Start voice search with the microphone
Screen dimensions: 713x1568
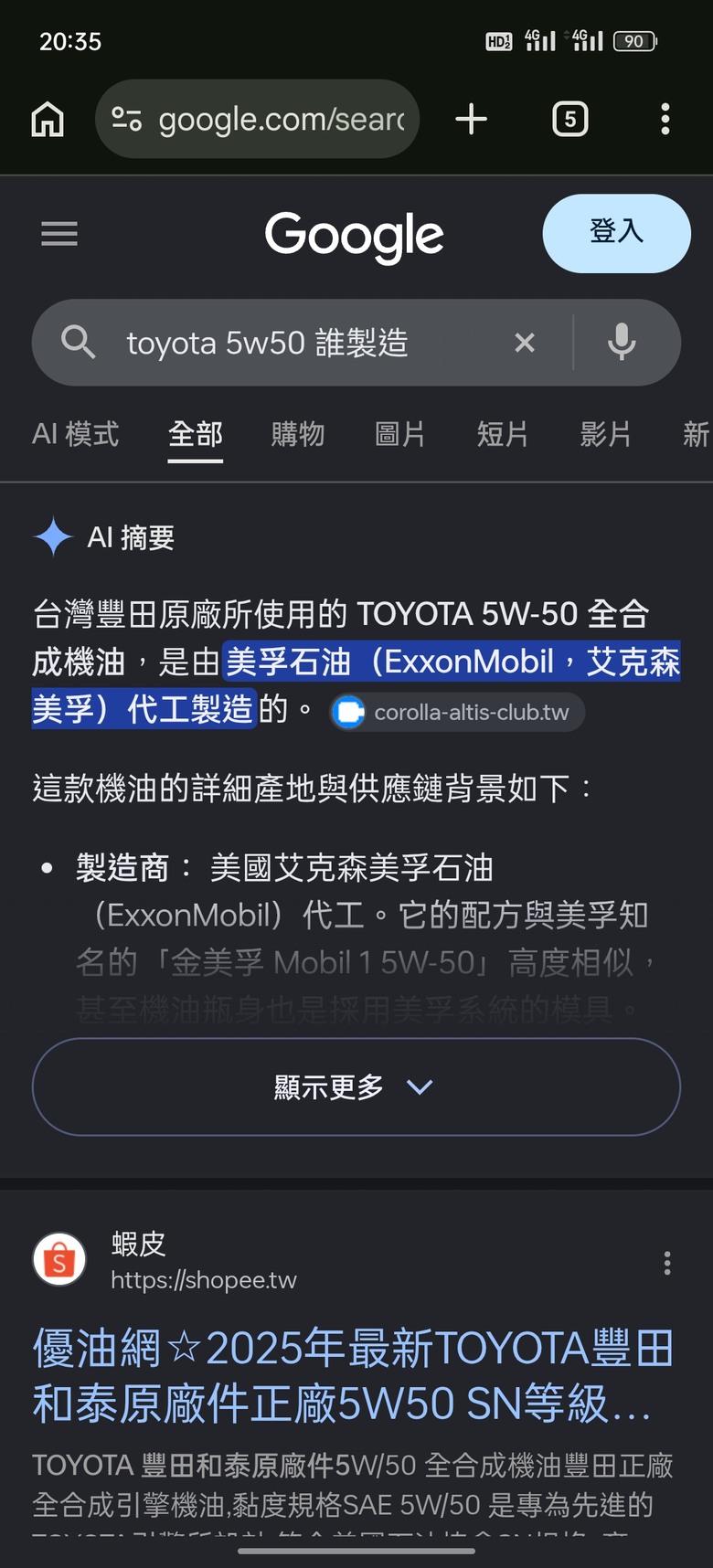click(x=622, y=343)
